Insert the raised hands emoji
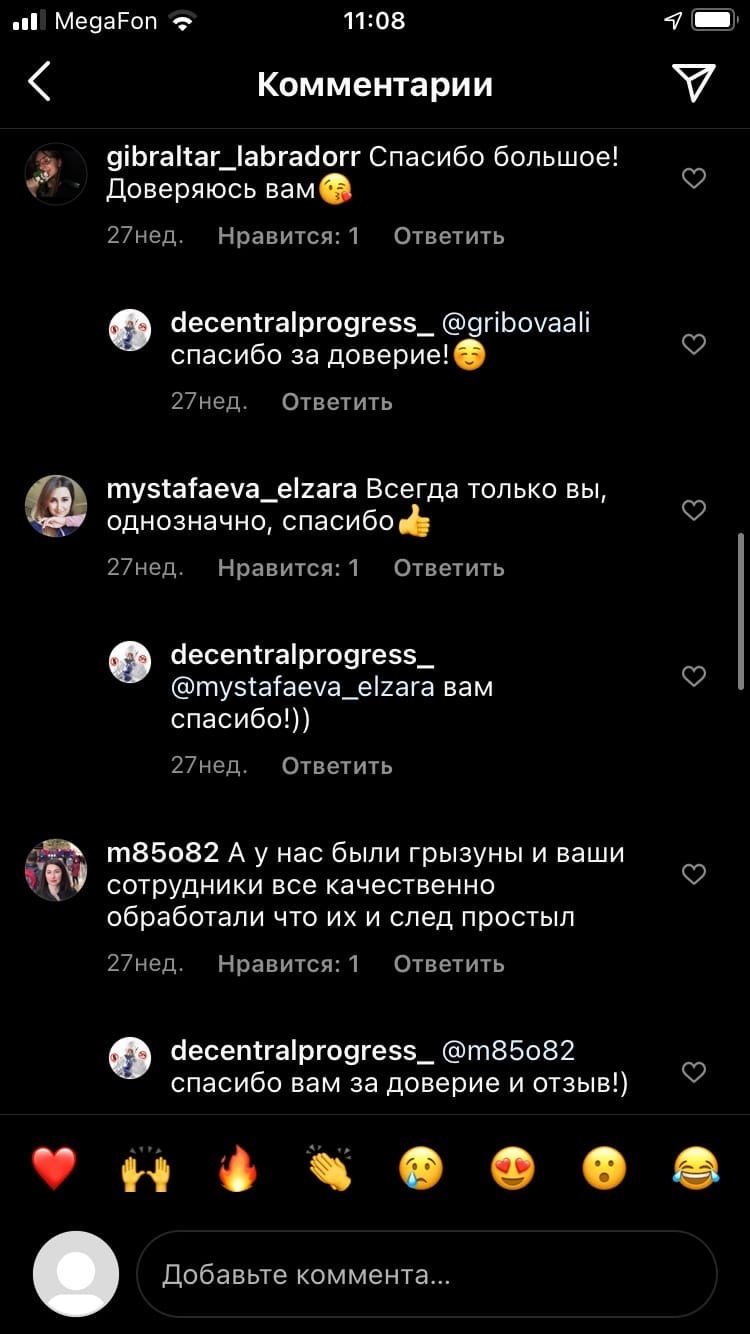 [146, 1168]
